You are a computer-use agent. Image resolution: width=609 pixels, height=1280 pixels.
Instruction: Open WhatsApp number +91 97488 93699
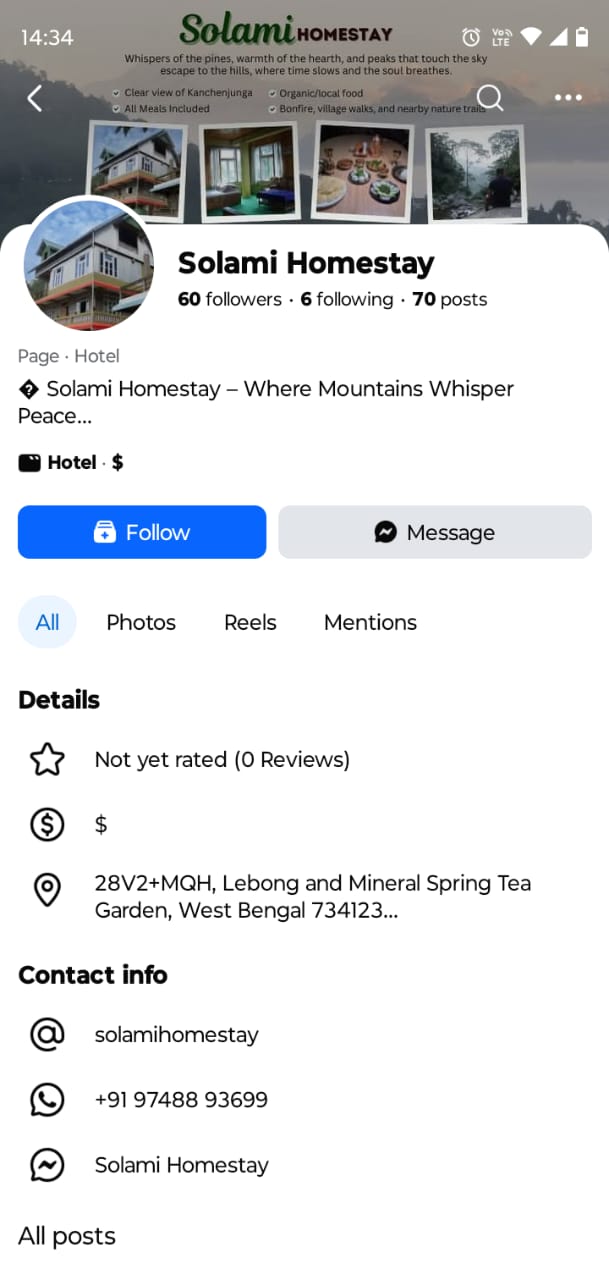181,1100
